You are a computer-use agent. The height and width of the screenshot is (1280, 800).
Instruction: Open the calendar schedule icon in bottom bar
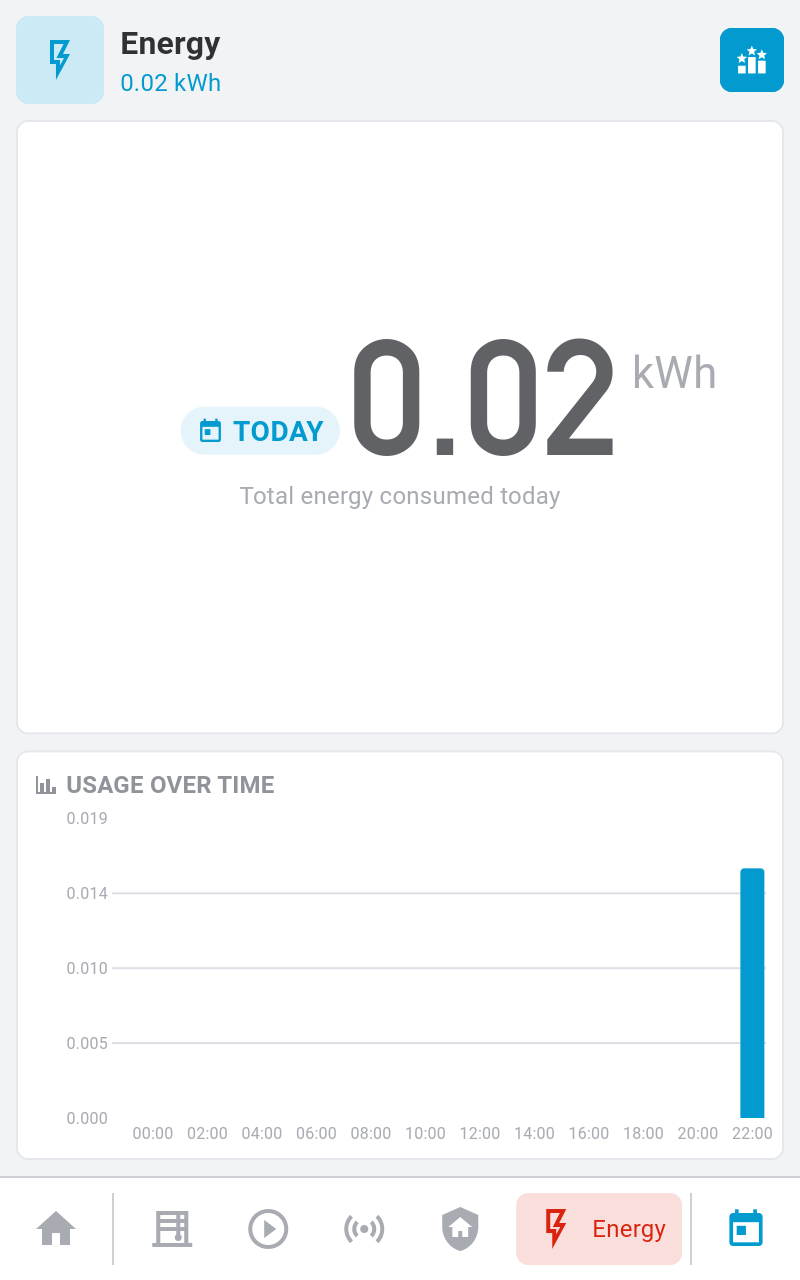click(x=745, y=1228)
